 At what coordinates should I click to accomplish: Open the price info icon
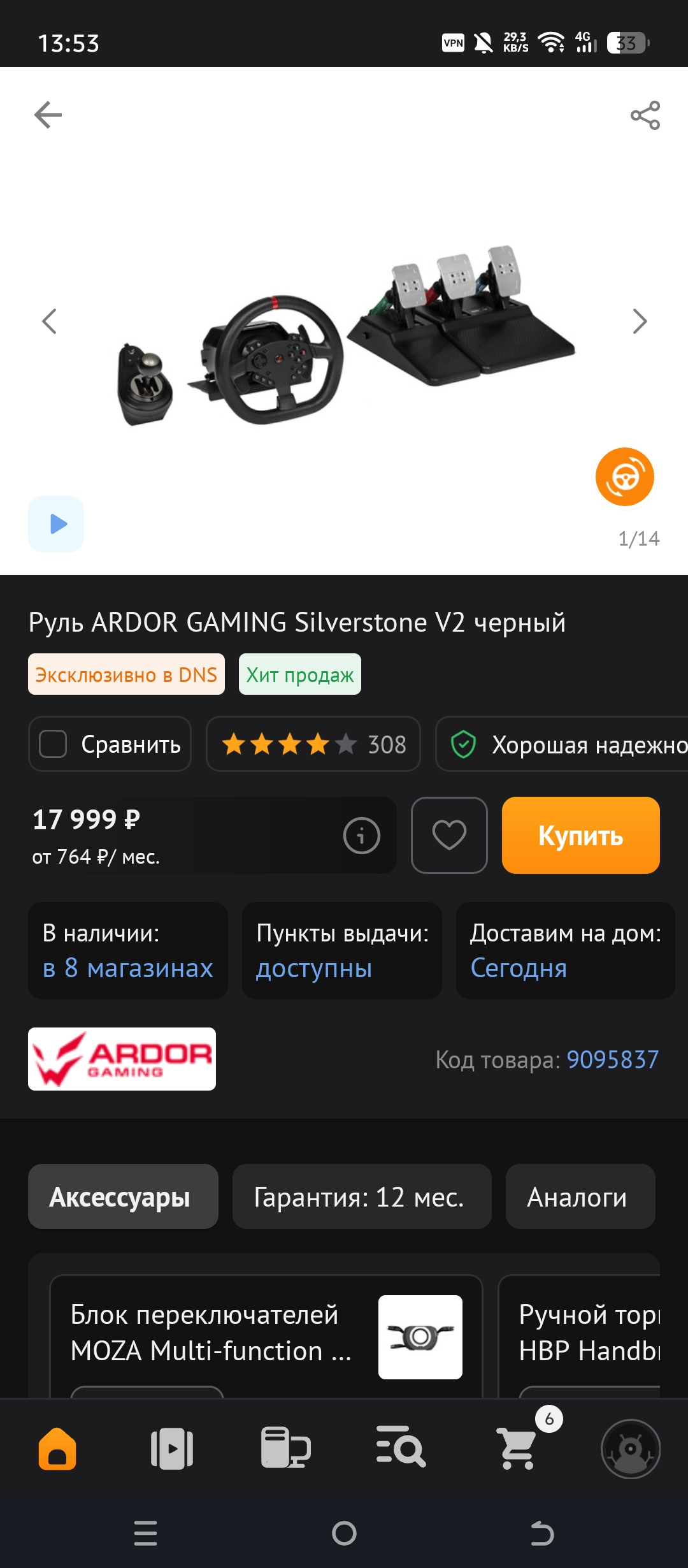(x=361, y=835)
